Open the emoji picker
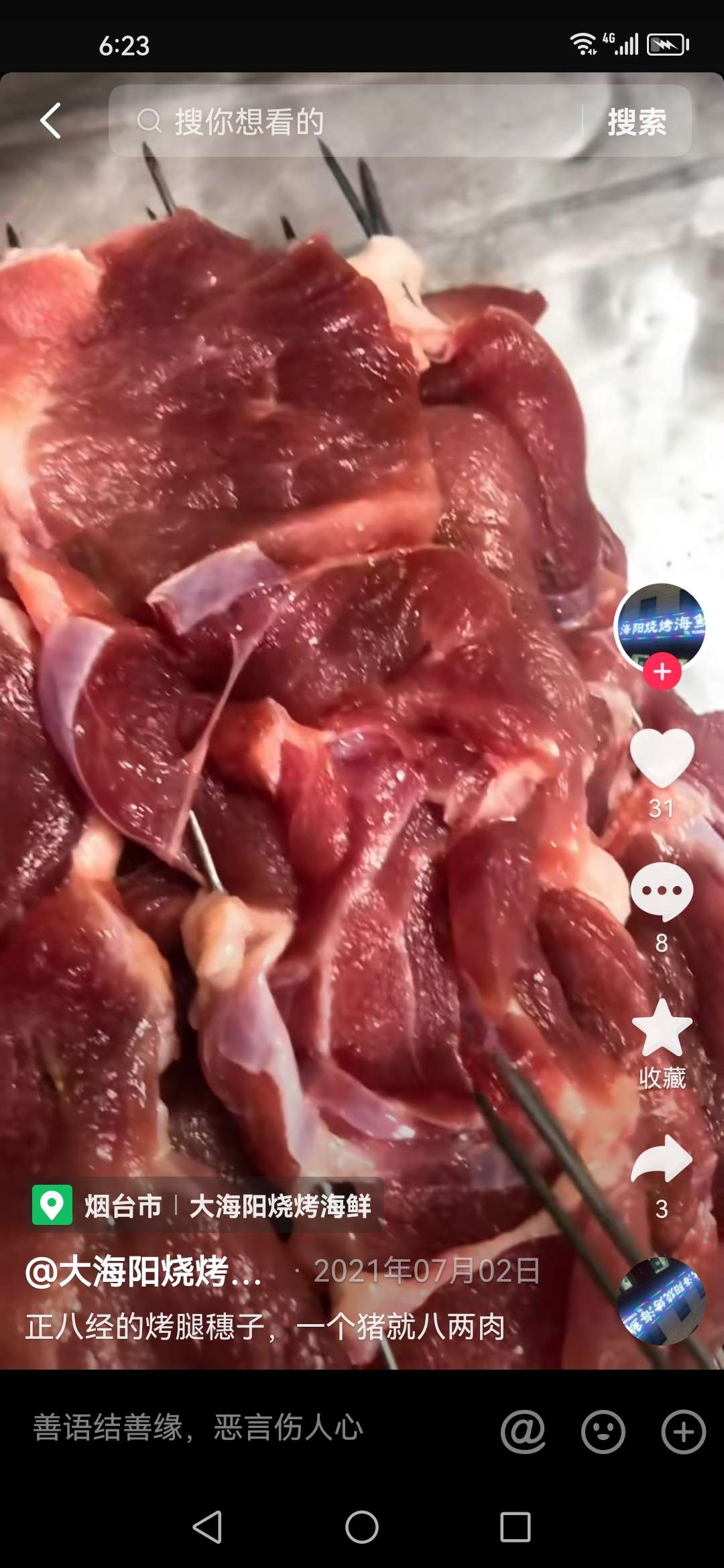The height and width of the screenshot is (1568, 724). [603, 1432]
